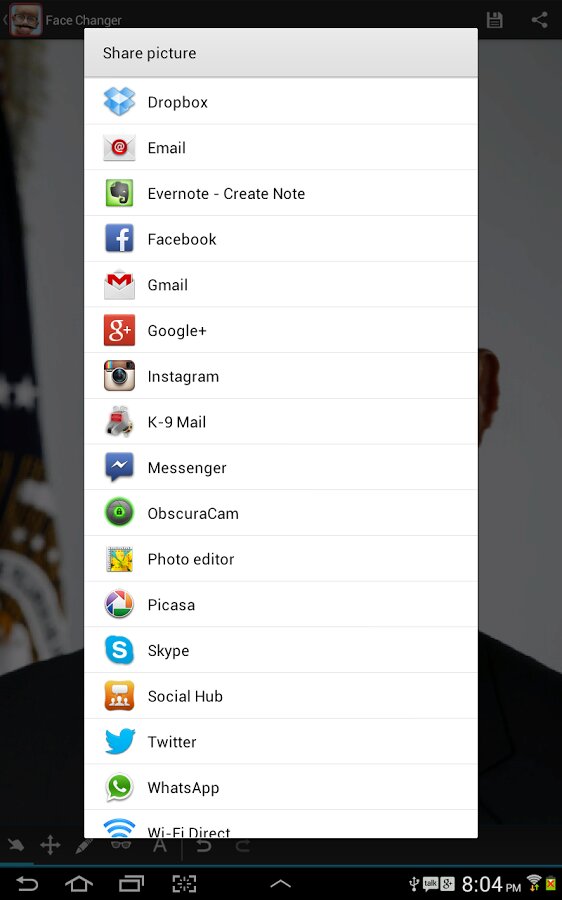Select K-9 Mail
Screen dimensions: 562x900
click(281, 422)
